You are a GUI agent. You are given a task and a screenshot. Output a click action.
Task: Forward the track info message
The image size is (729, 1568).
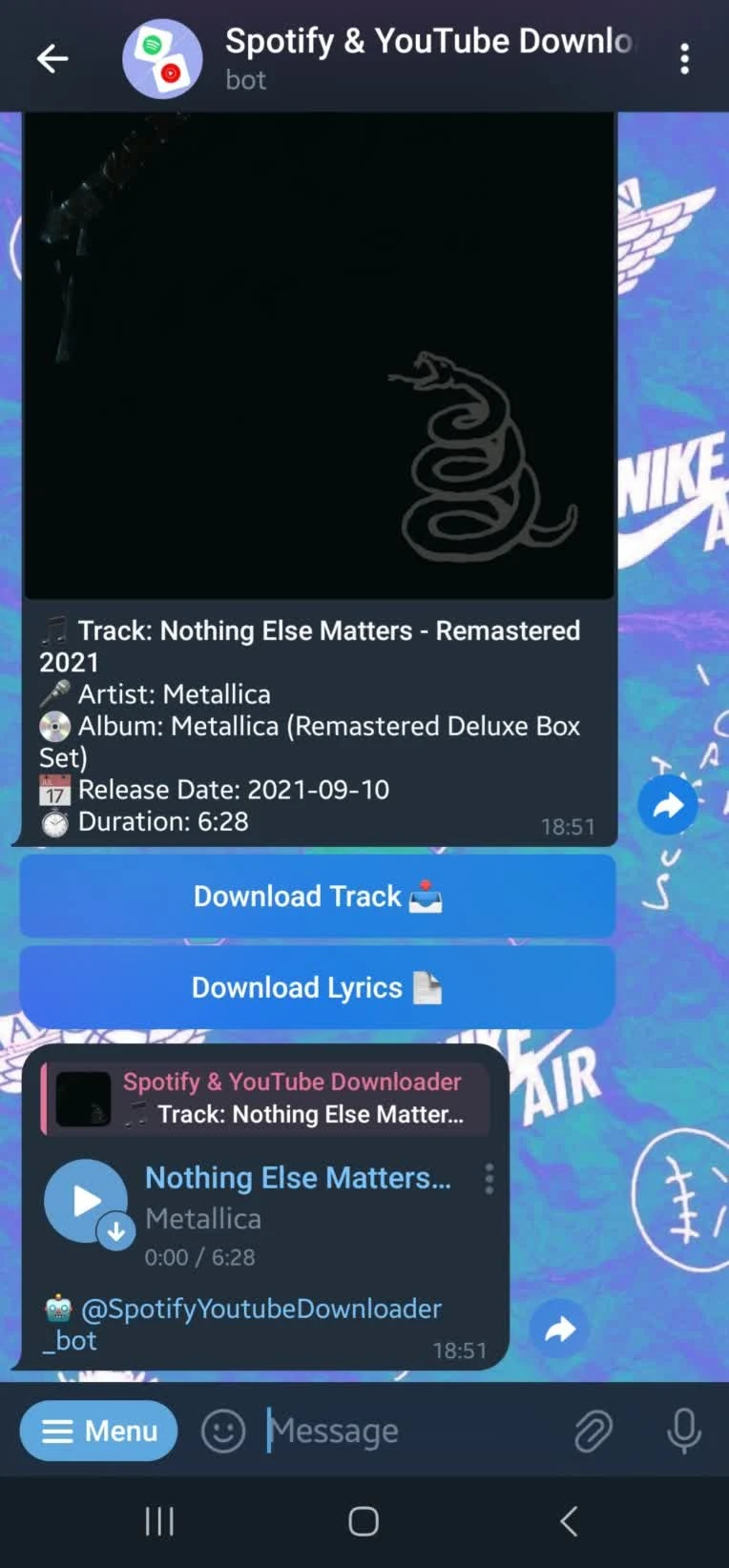667,806
